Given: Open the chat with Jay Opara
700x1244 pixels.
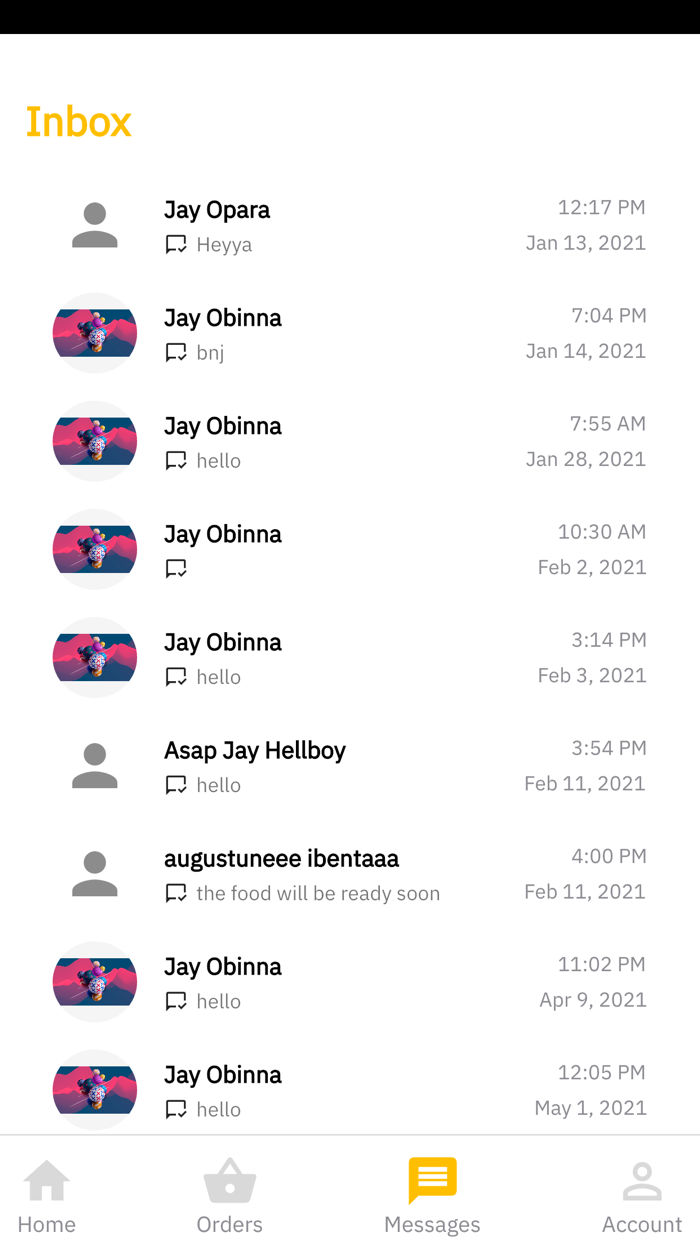Looking at the screenshot, I should pos(350,226).
